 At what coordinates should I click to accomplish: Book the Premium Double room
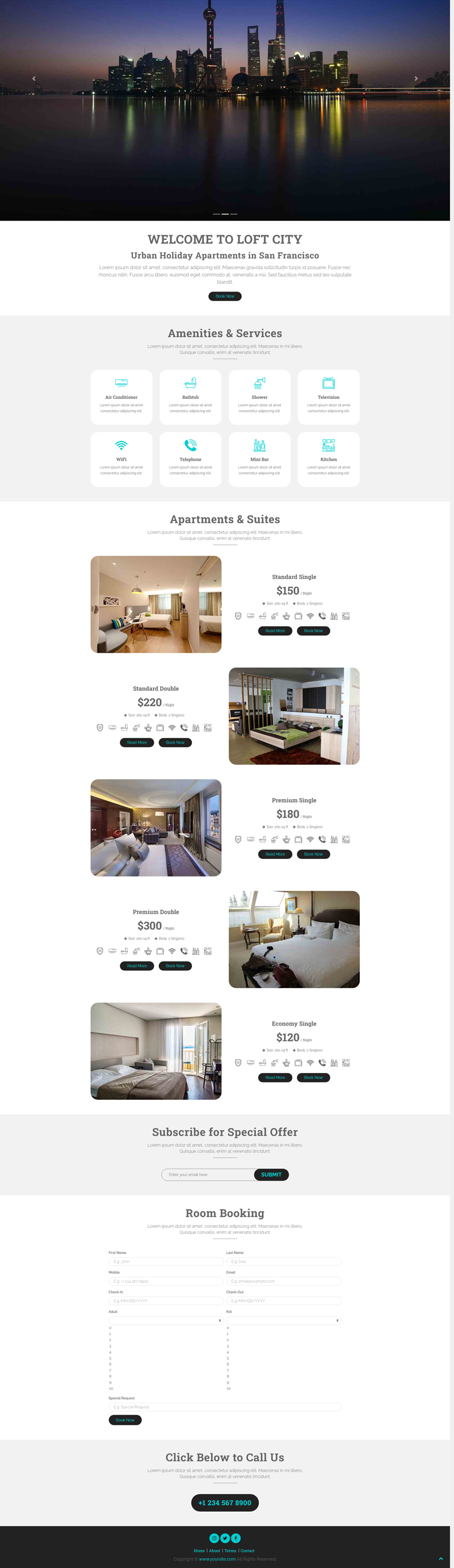tap(175, 966)
